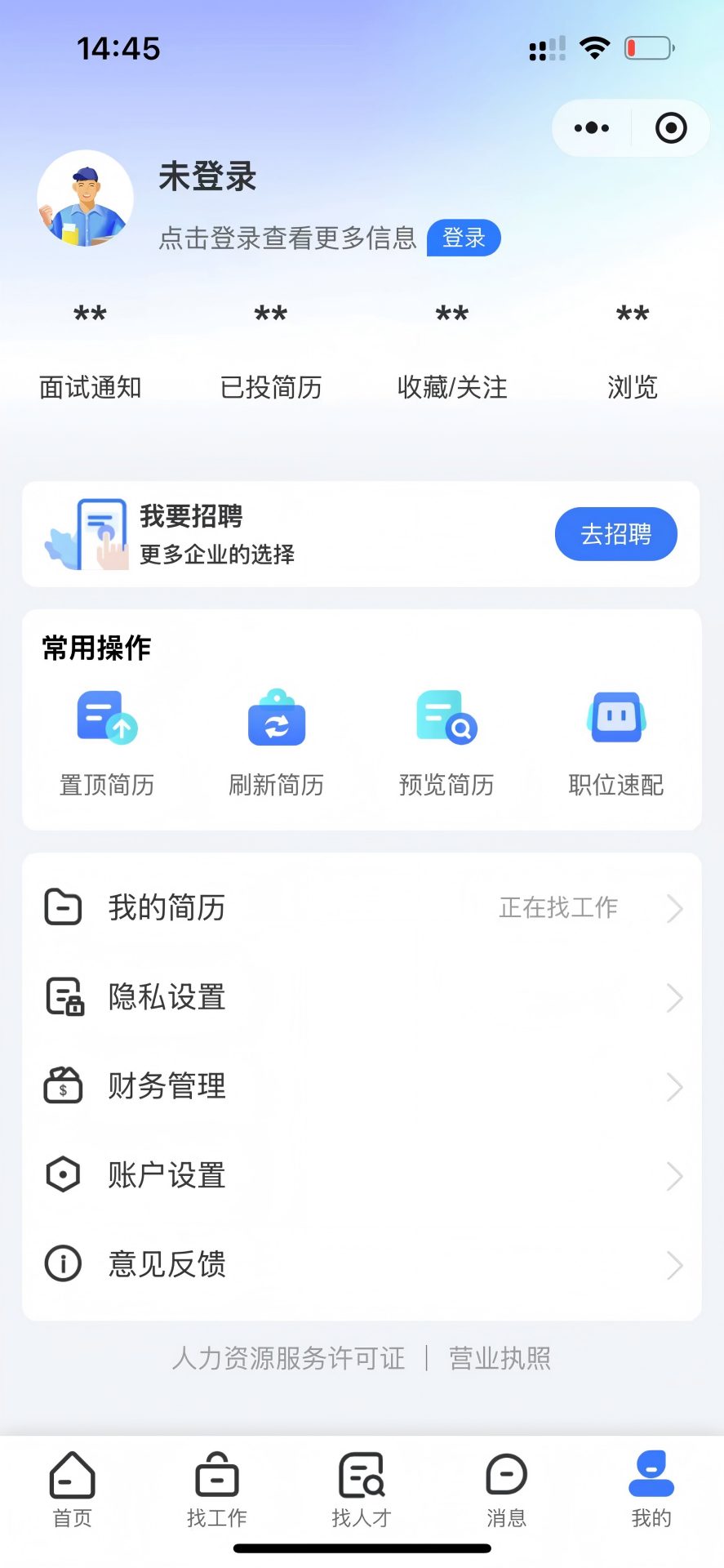Tap the 登录 button
The height and width of the screenshot is (1568, 724).
(464, 238)
